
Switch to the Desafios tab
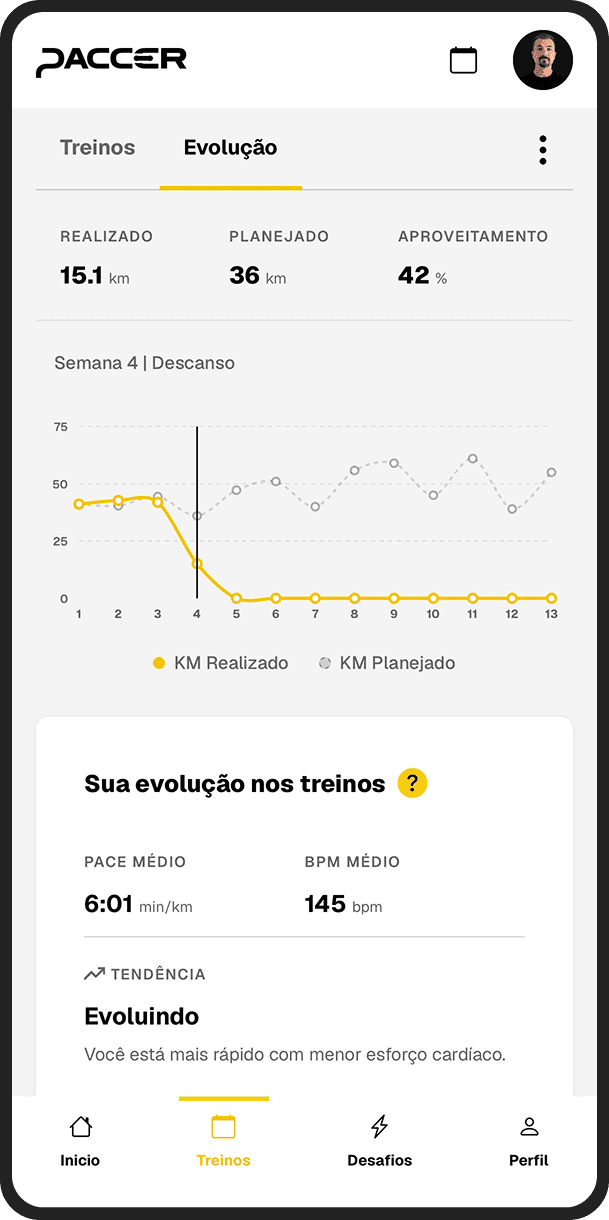tap(379, 1142)
